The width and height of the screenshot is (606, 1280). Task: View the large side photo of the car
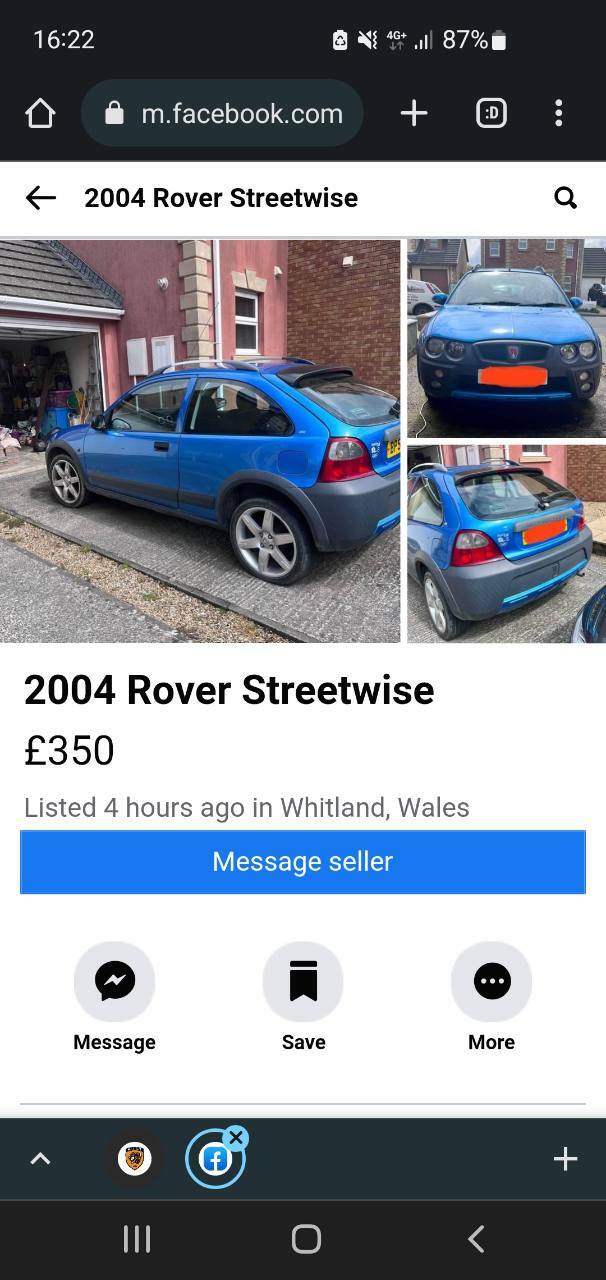(x=200, y=440)
